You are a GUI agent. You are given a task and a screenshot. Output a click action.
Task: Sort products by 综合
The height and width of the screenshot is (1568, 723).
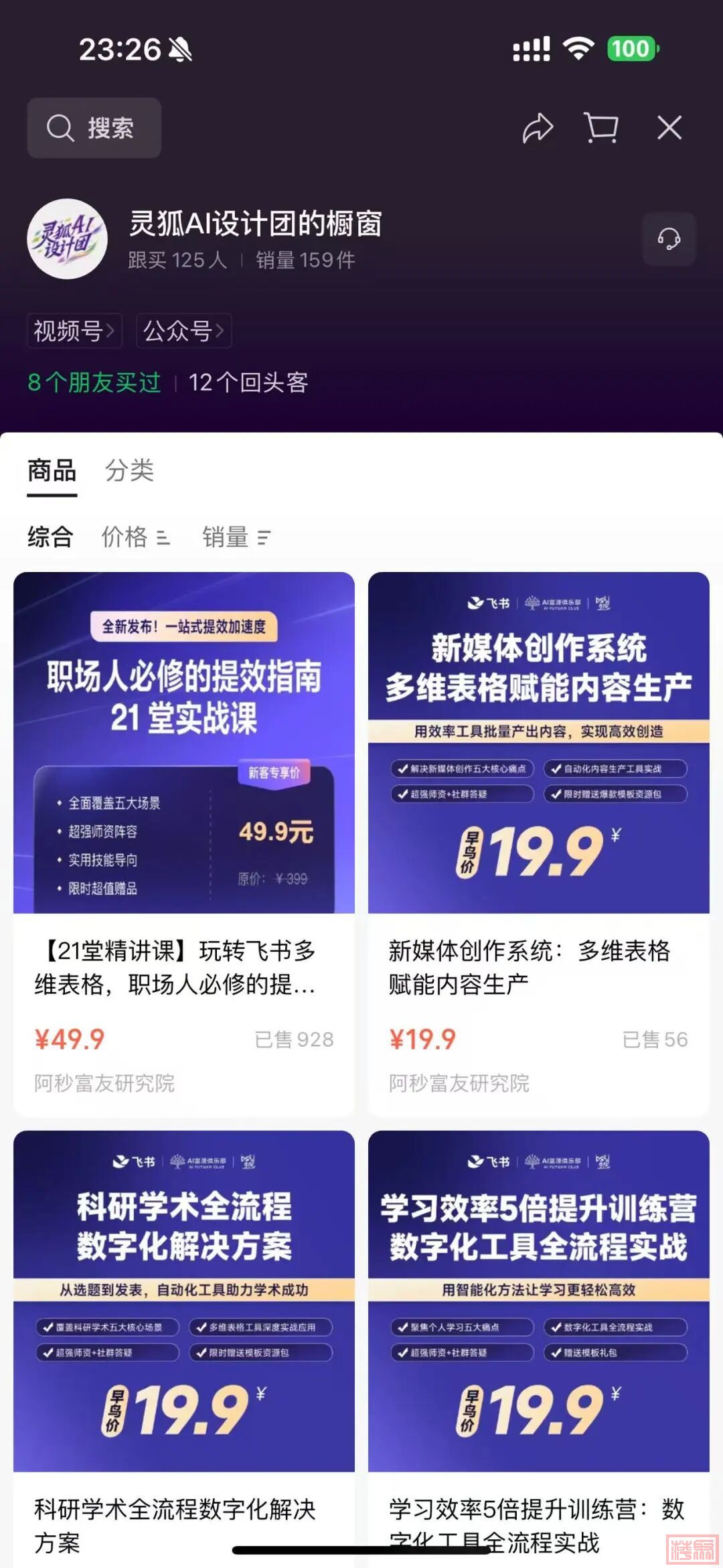pyautogui.click(x=50, y=537)
